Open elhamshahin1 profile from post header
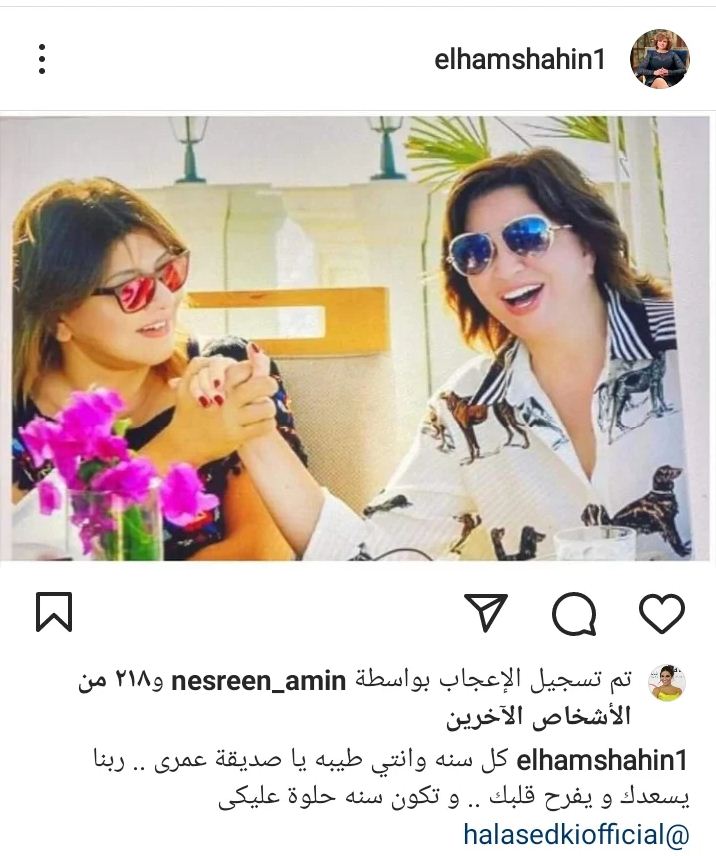This screenshot has height=856, width=716. tap(520, 59)
